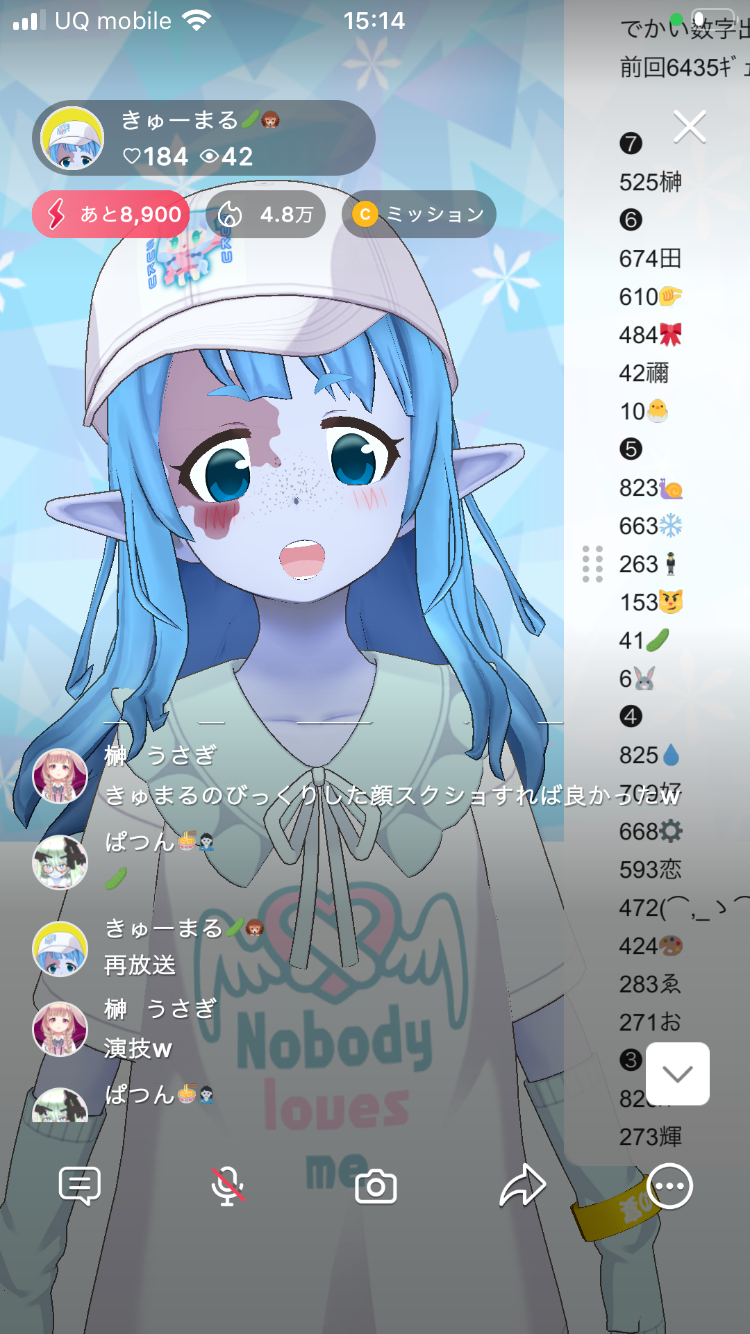Open the ミッション chip

tap(419, 214)
